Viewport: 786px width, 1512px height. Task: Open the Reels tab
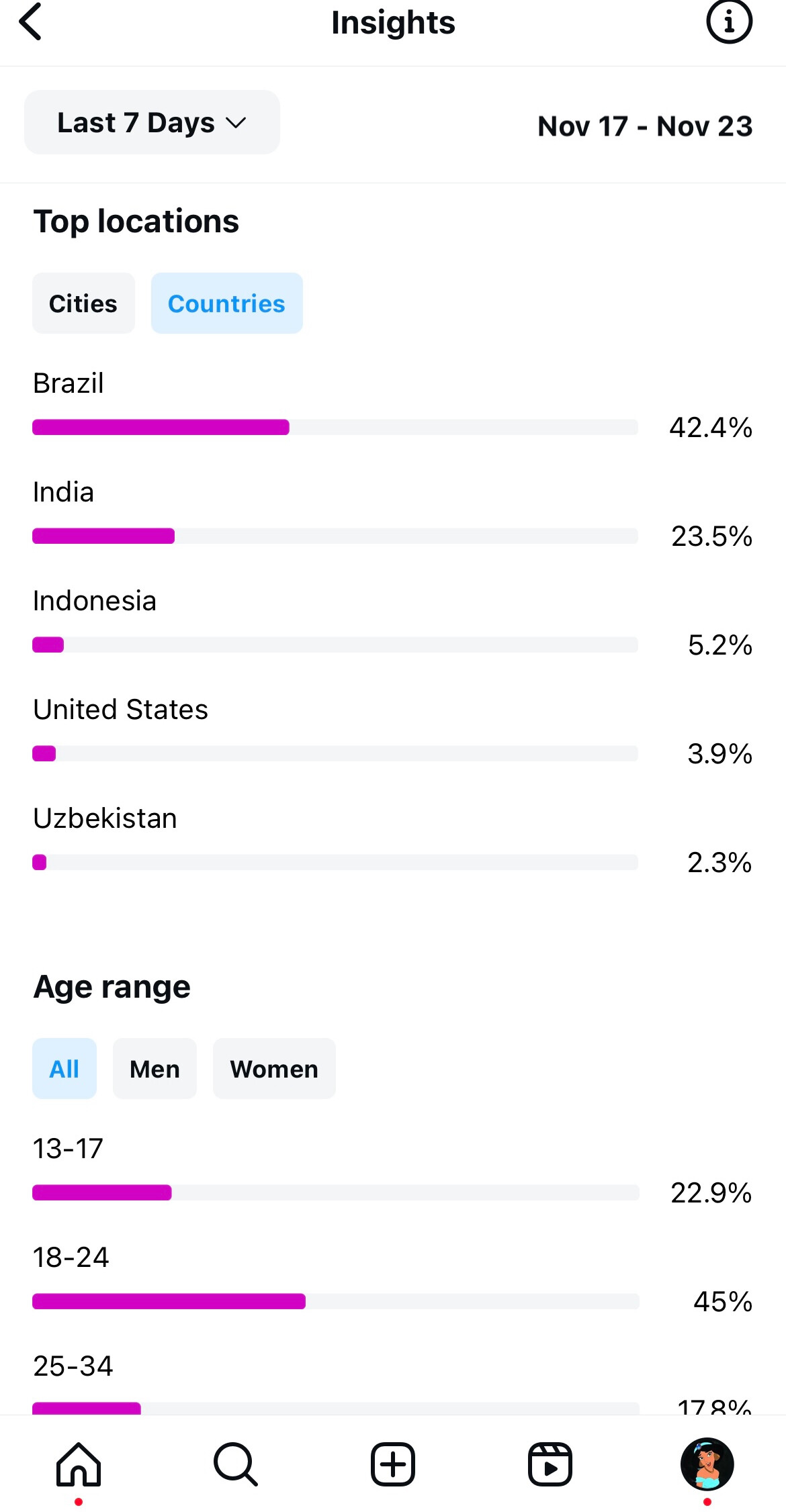click(x=550, y=1464)
